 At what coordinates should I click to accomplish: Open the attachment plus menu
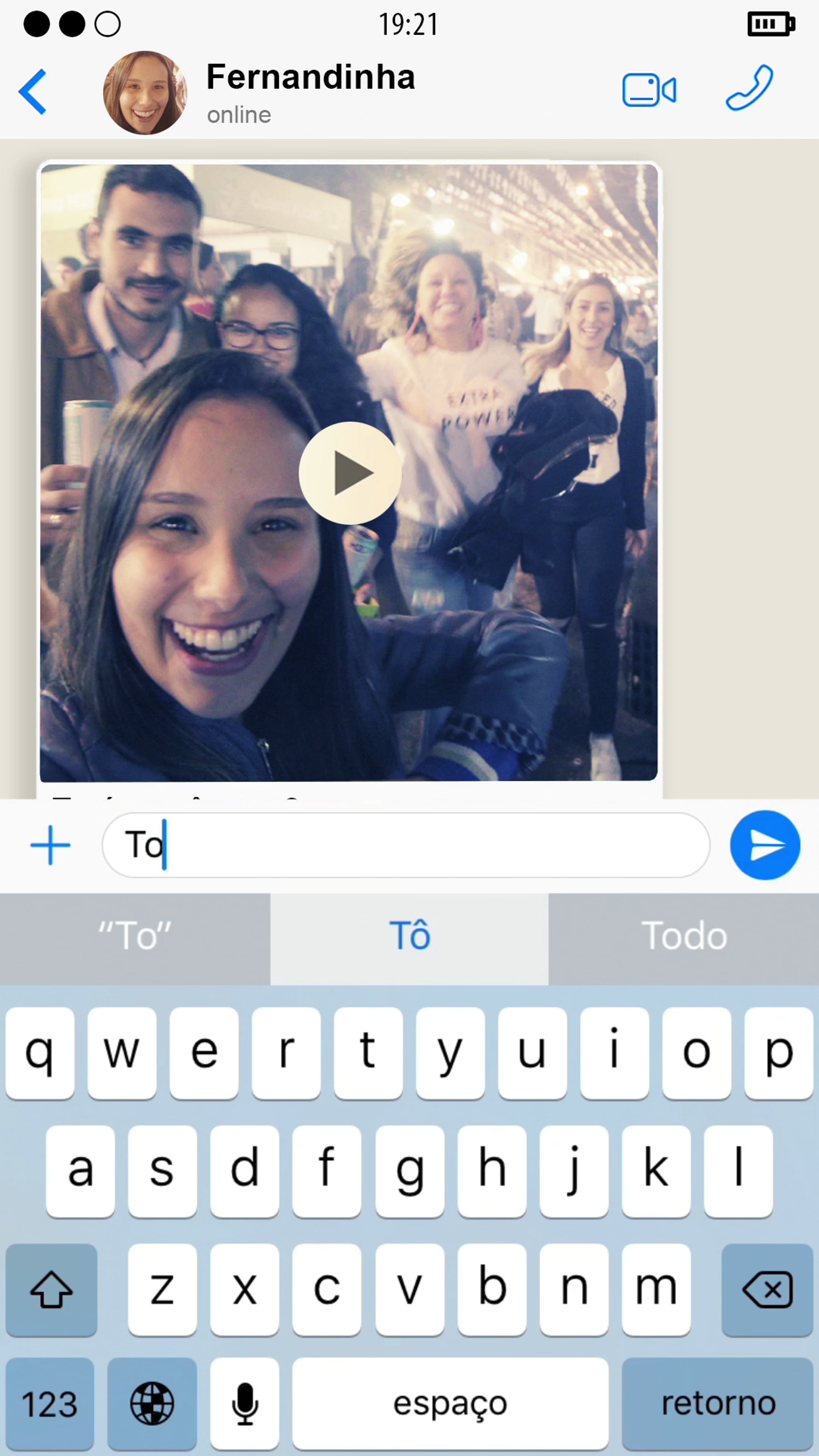(50, 845)
